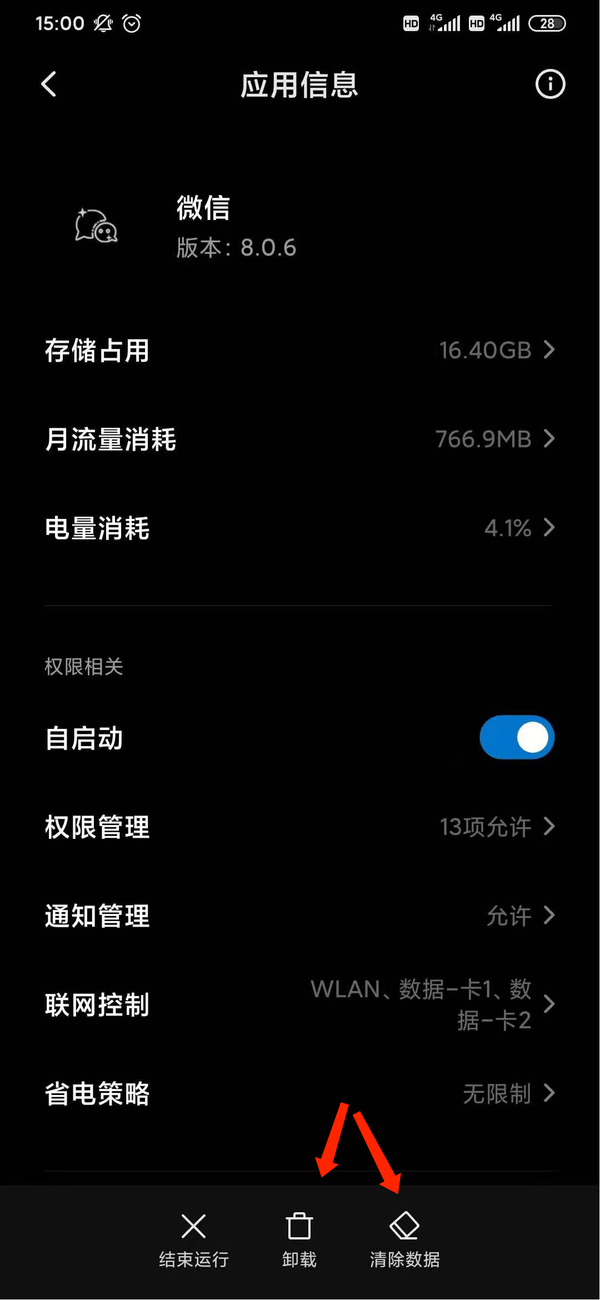Open 通知管理 settings
The width and height of the screenshot is (600, 1300).
click(299, 915)
